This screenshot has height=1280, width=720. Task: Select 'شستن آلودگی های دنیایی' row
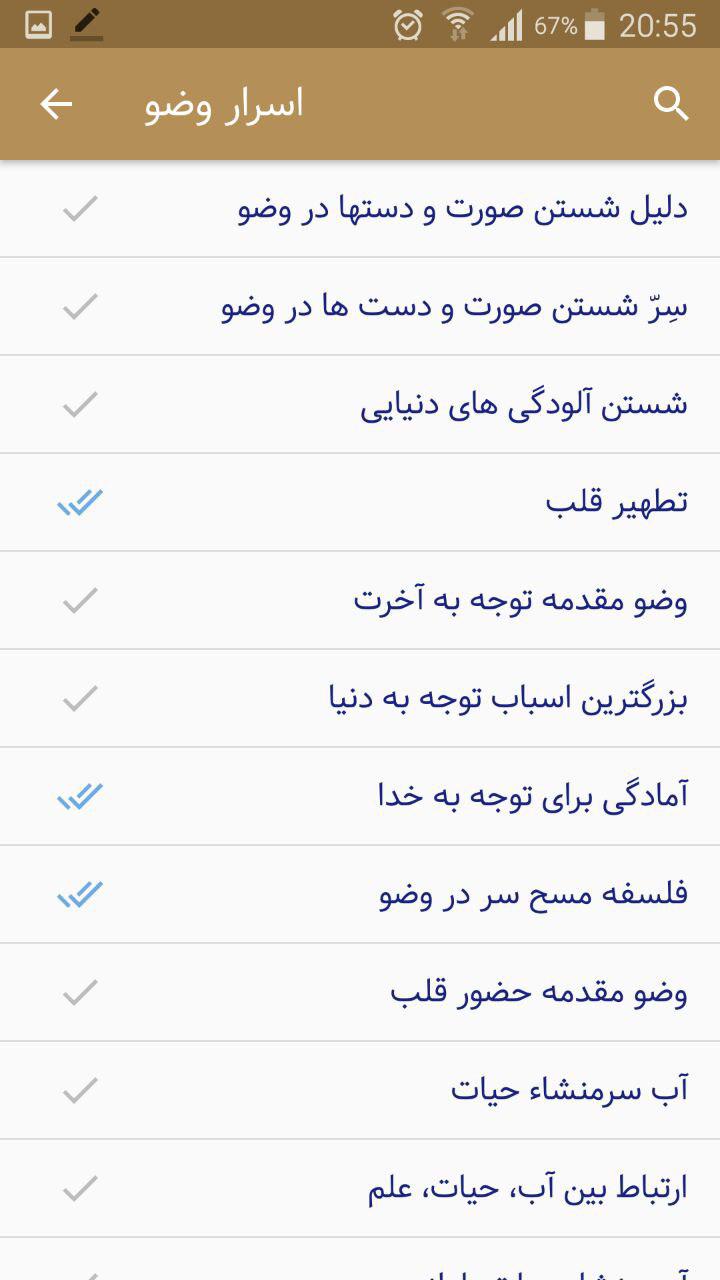tap(523, 406)
